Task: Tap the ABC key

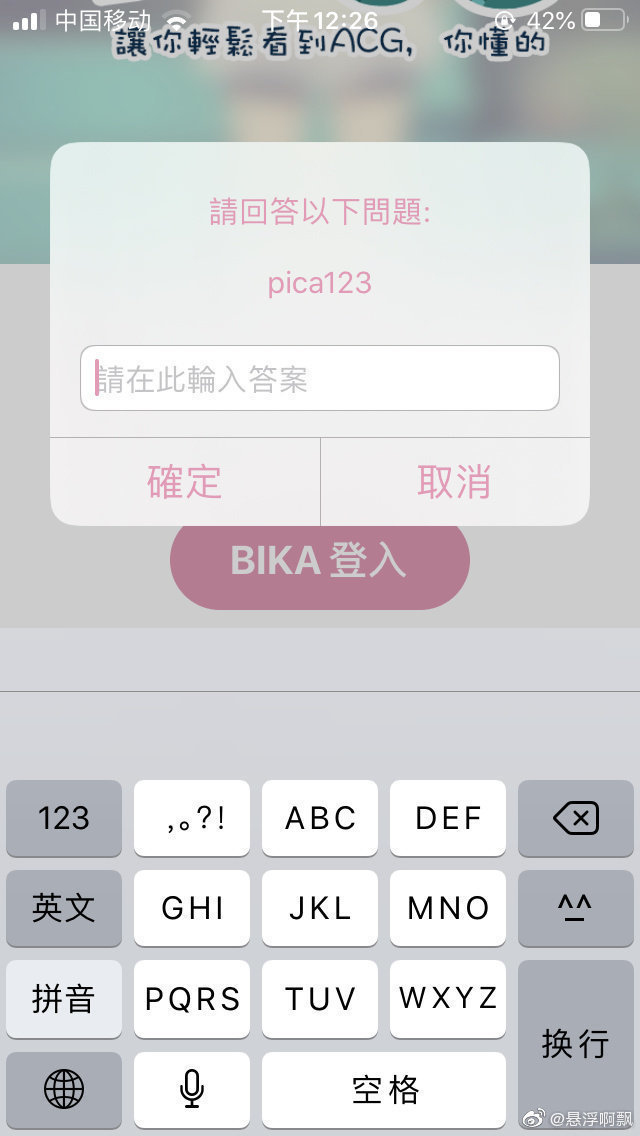Action: 320,818
